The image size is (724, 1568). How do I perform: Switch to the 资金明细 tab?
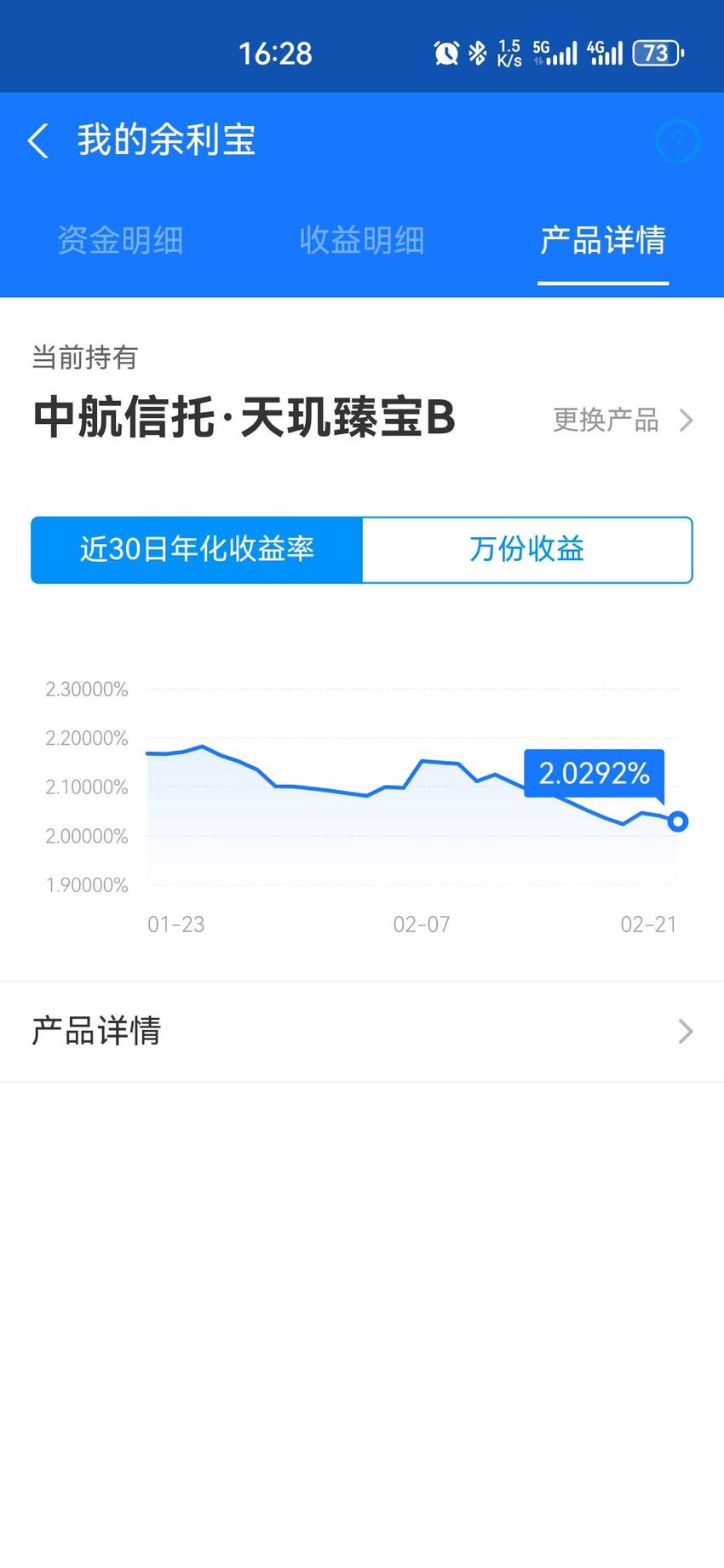click(120, 240)
